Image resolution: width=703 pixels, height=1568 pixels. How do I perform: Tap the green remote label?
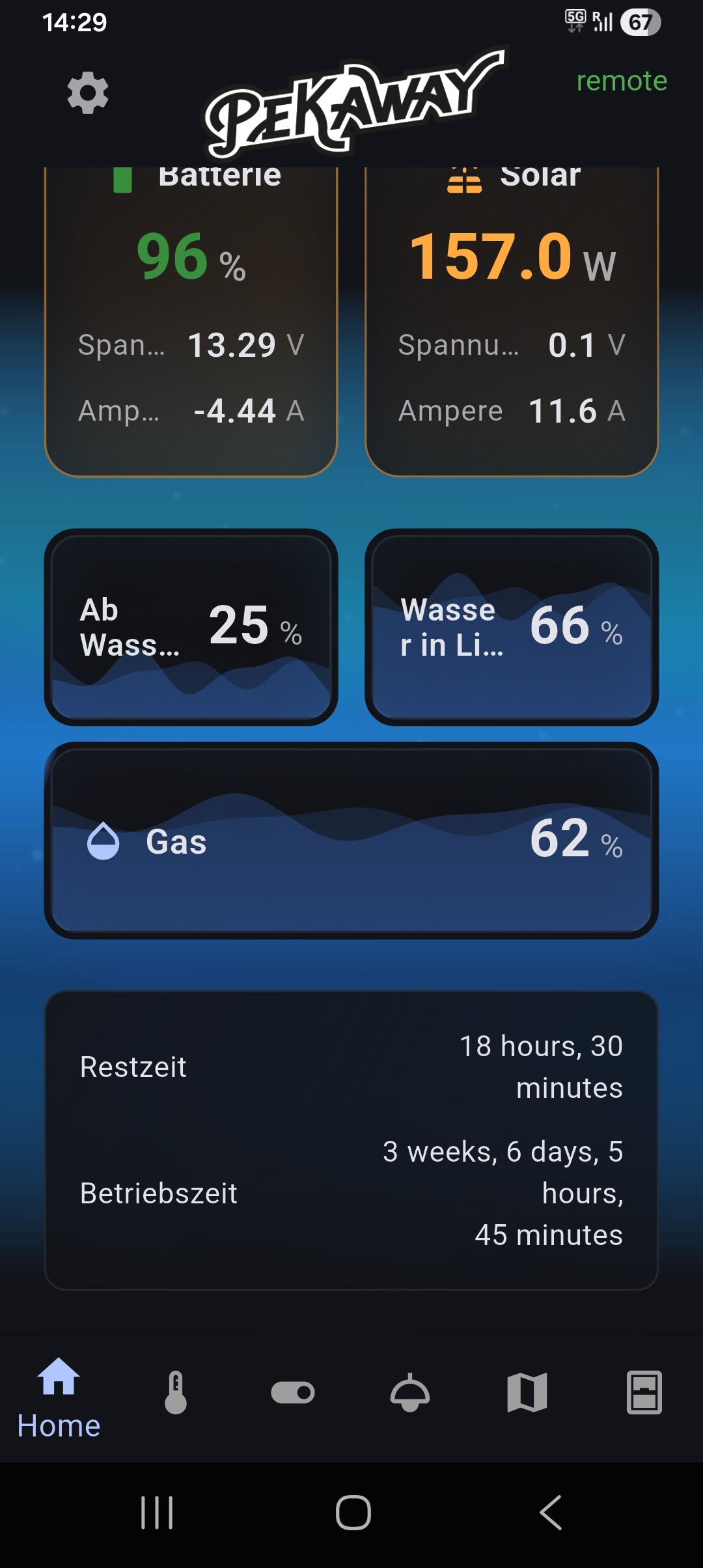click(622, 81)
